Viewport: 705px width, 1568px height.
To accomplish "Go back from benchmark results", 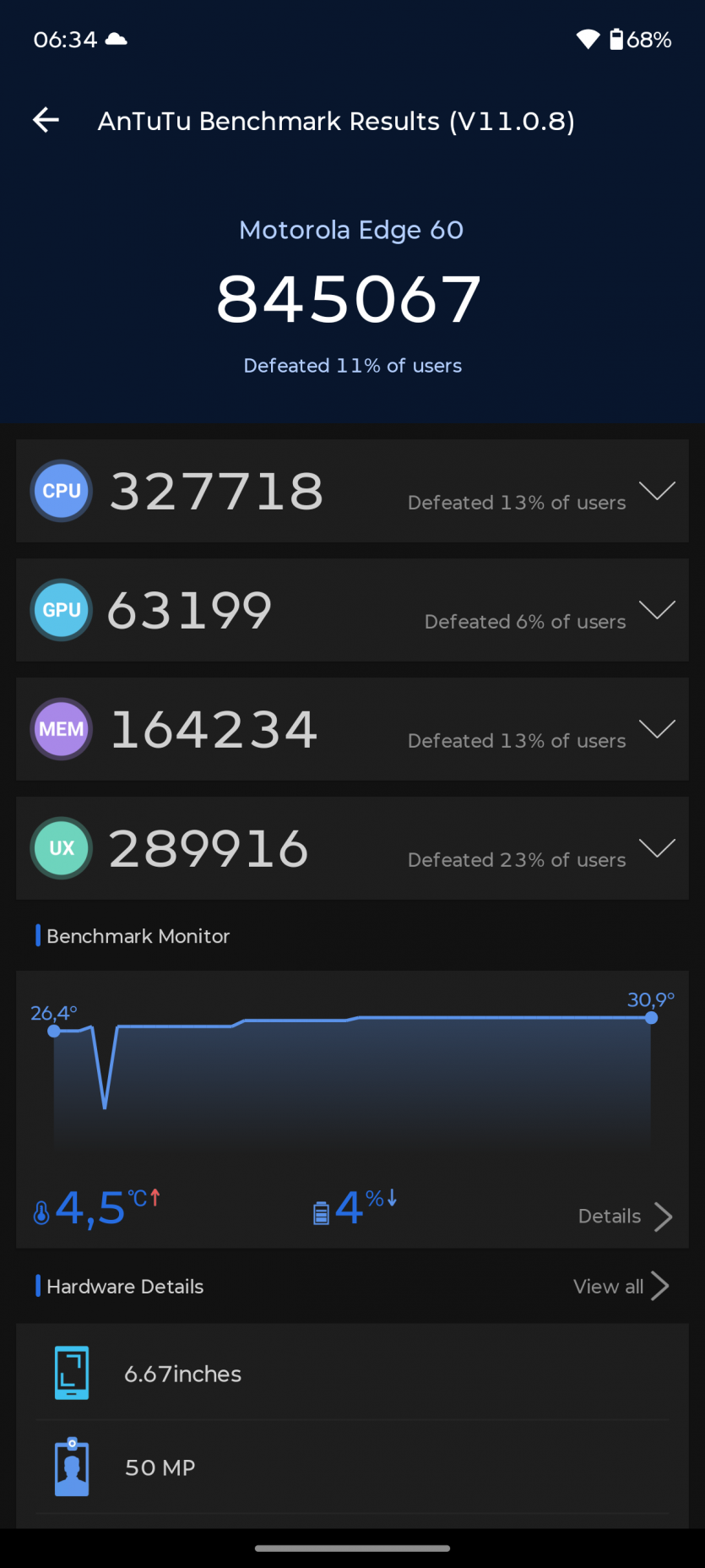I will 46,121.
